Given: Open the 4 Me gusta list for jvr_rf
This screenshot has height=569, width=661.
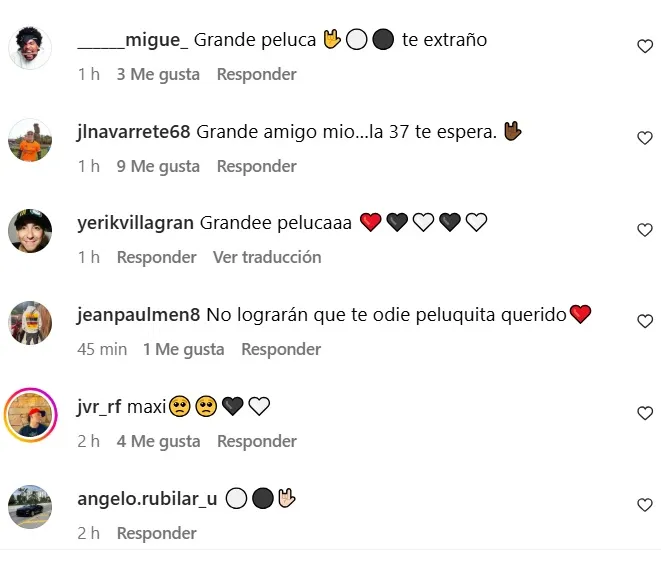Looking at the screenshot, I should (158, 441).
